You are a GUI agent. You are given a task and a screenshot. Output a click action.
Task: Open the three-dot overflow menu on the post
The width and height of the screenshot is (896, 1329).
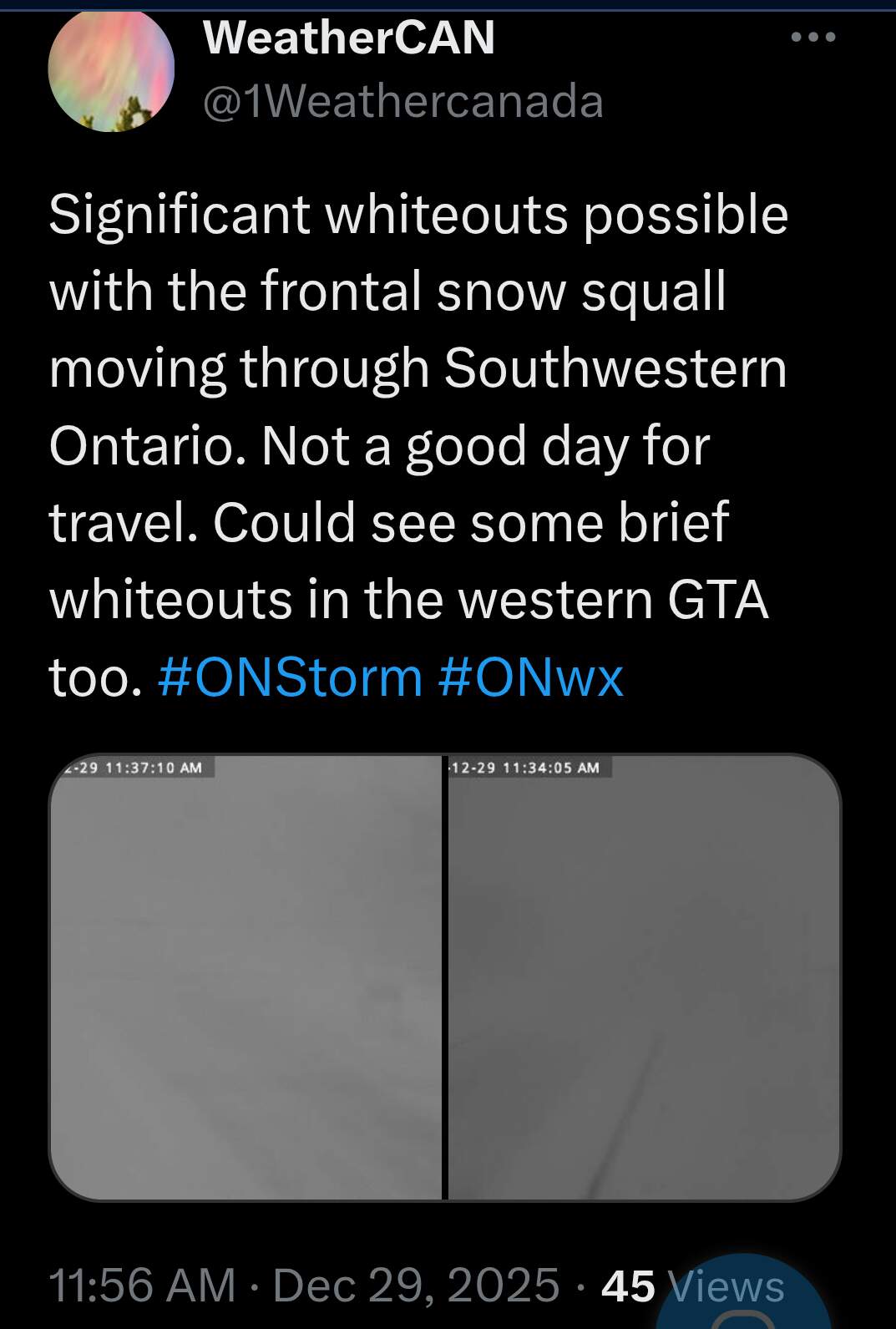812,38
